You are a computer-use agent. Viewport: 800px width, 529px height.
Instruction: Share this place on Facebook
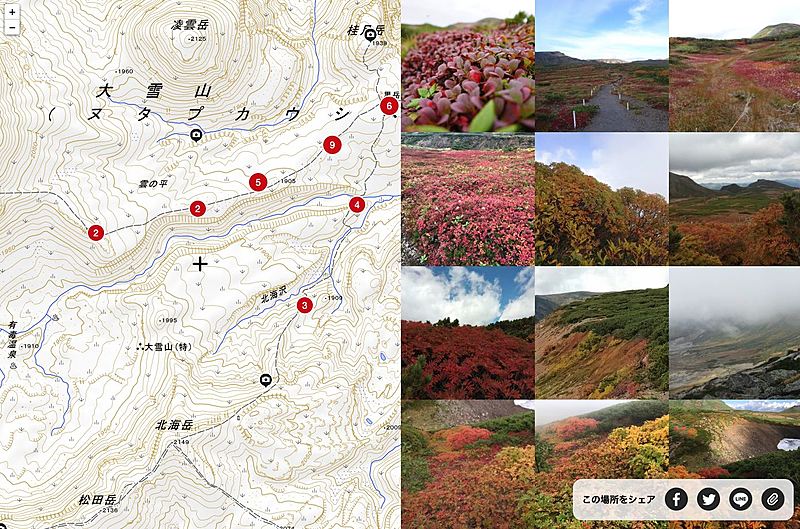click(676, 498)
